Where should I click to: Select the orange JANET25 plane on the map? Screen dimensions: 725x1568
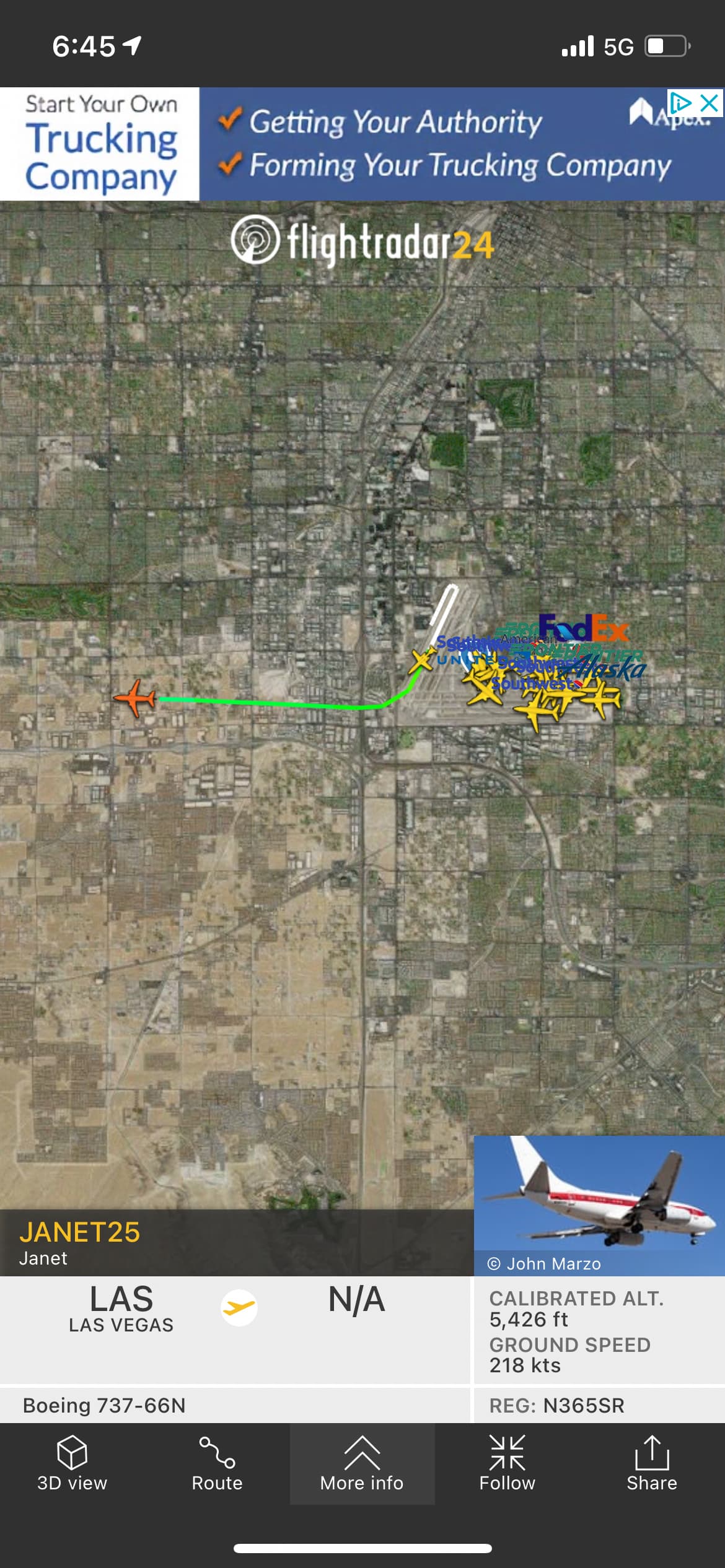[x=136, y=699]
